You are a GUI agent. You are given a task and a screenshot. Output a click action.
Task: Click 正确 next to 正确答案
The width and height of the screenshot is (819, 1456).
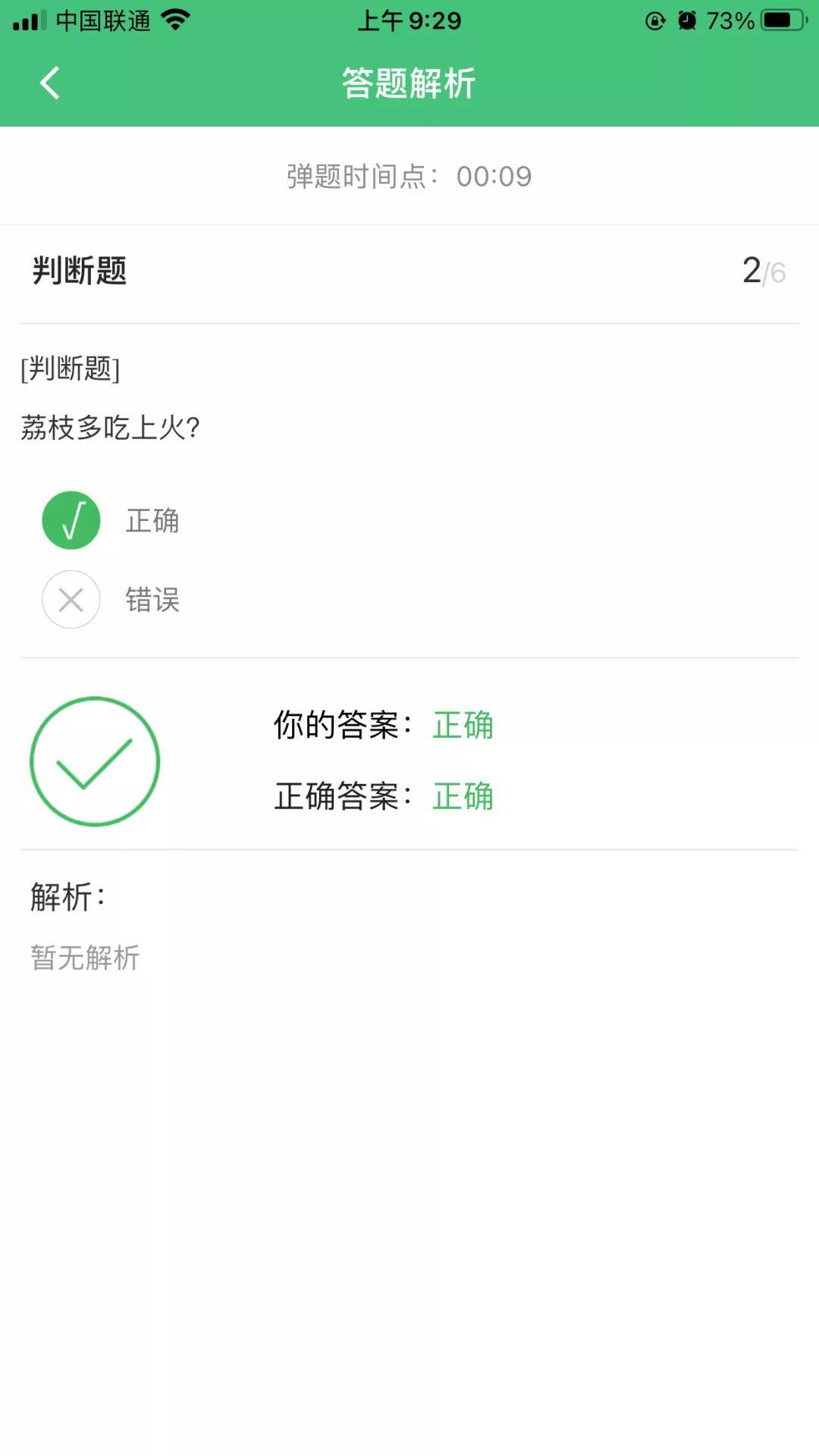click(x=463, y=798)
